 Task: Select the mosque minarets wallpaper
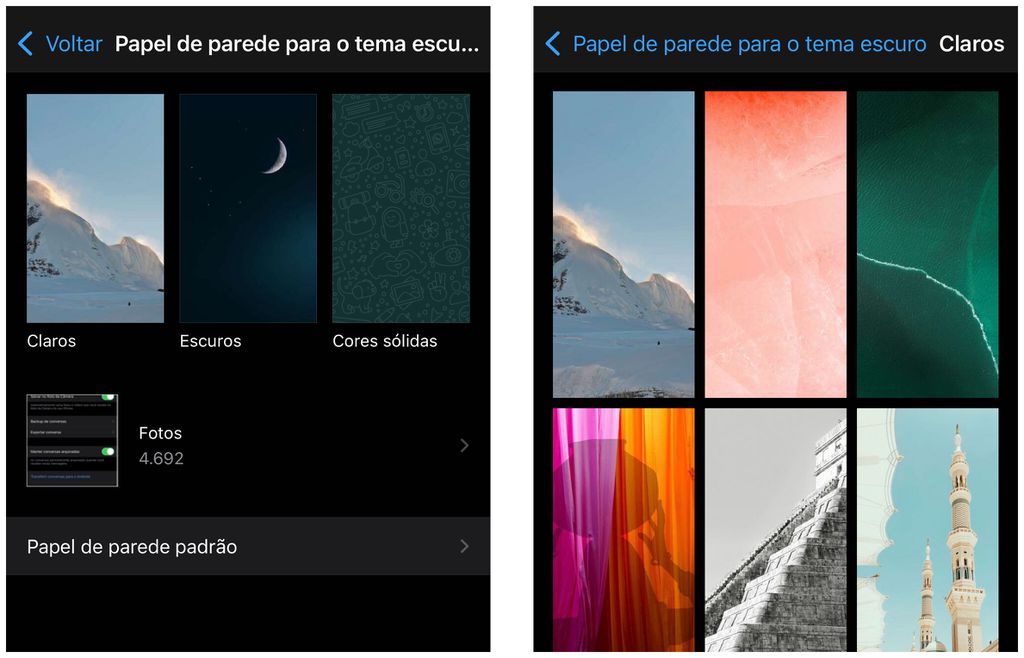(x=927, y=530)
